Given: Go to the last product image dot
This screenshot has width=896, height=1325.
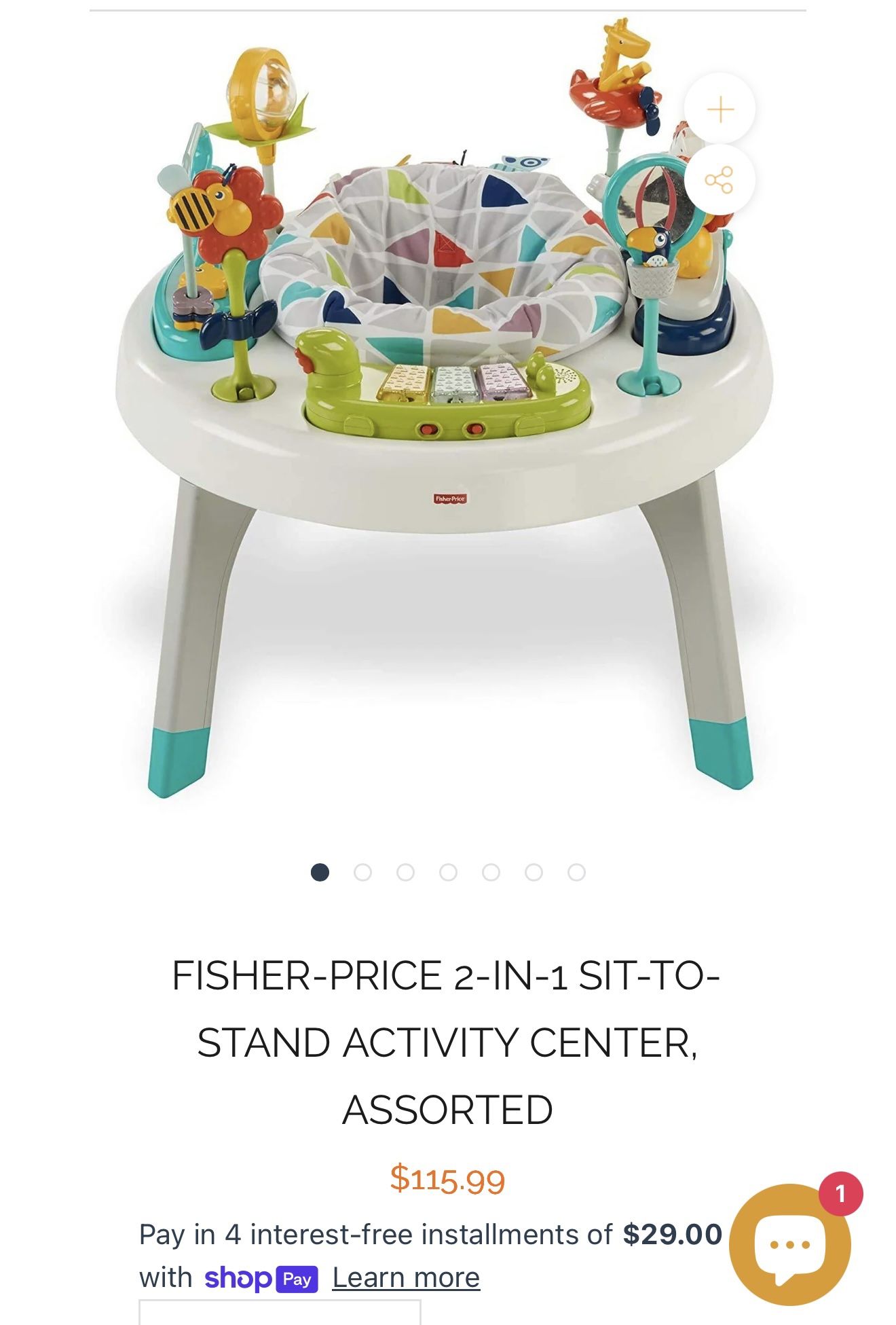Looking at the screenshot, I should click(x=576, y=872).
